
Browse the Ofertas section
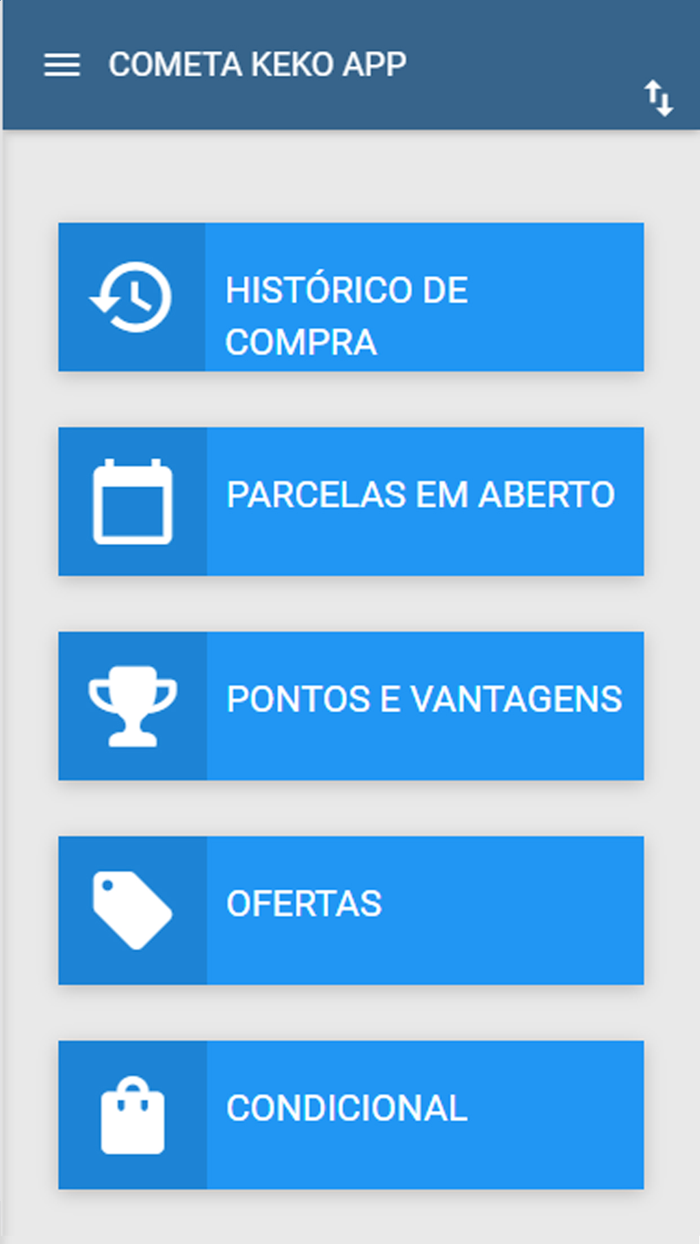pos(351,910)
